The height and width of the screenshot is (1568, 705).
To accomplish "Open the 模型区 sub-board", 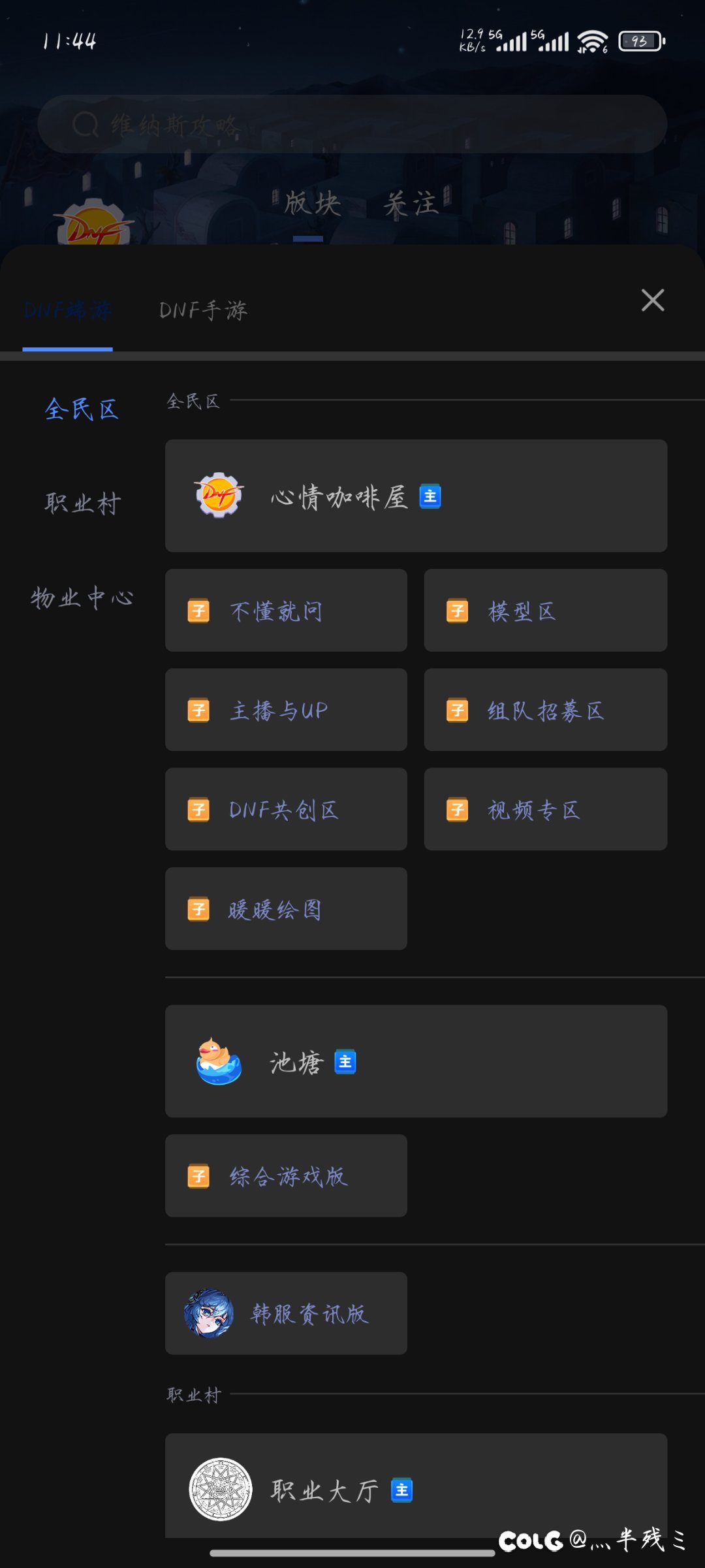I will pos(546,610).
